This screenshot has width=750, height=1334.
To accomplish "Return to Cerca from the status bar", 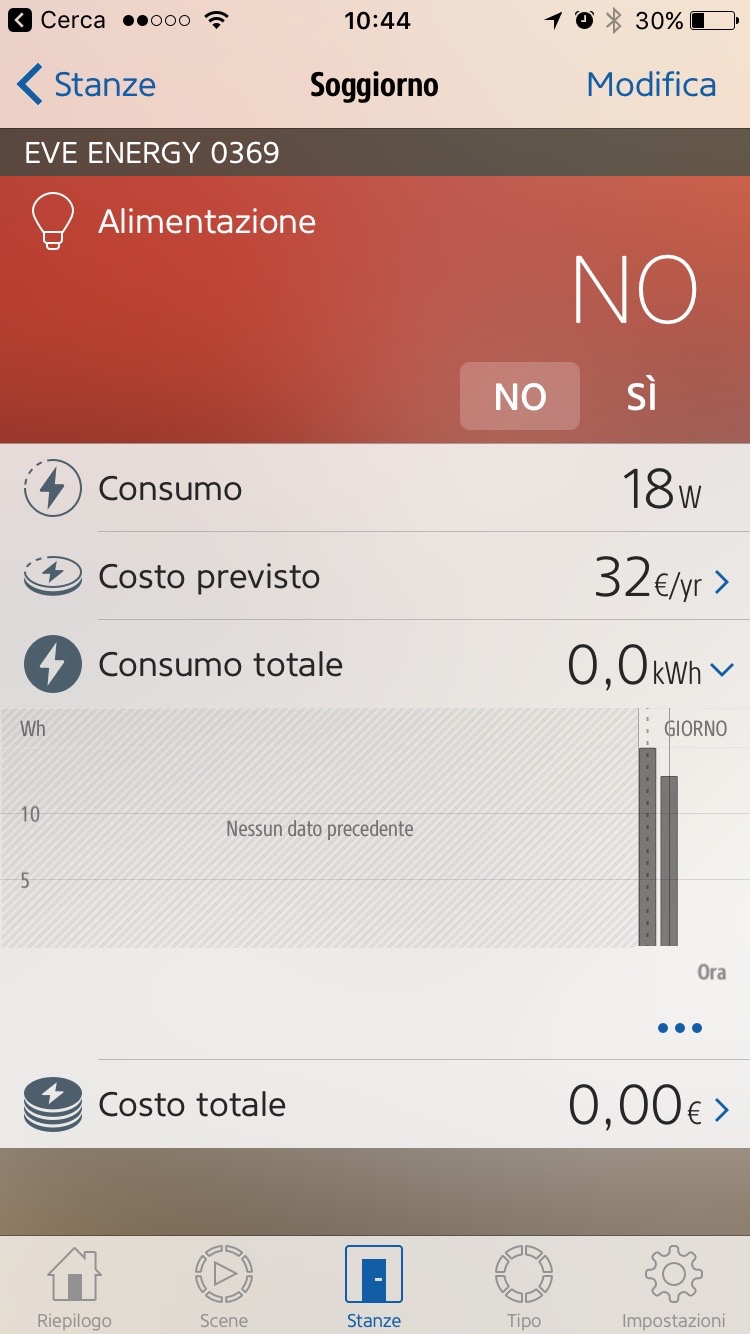I will (x=58, y=20).
